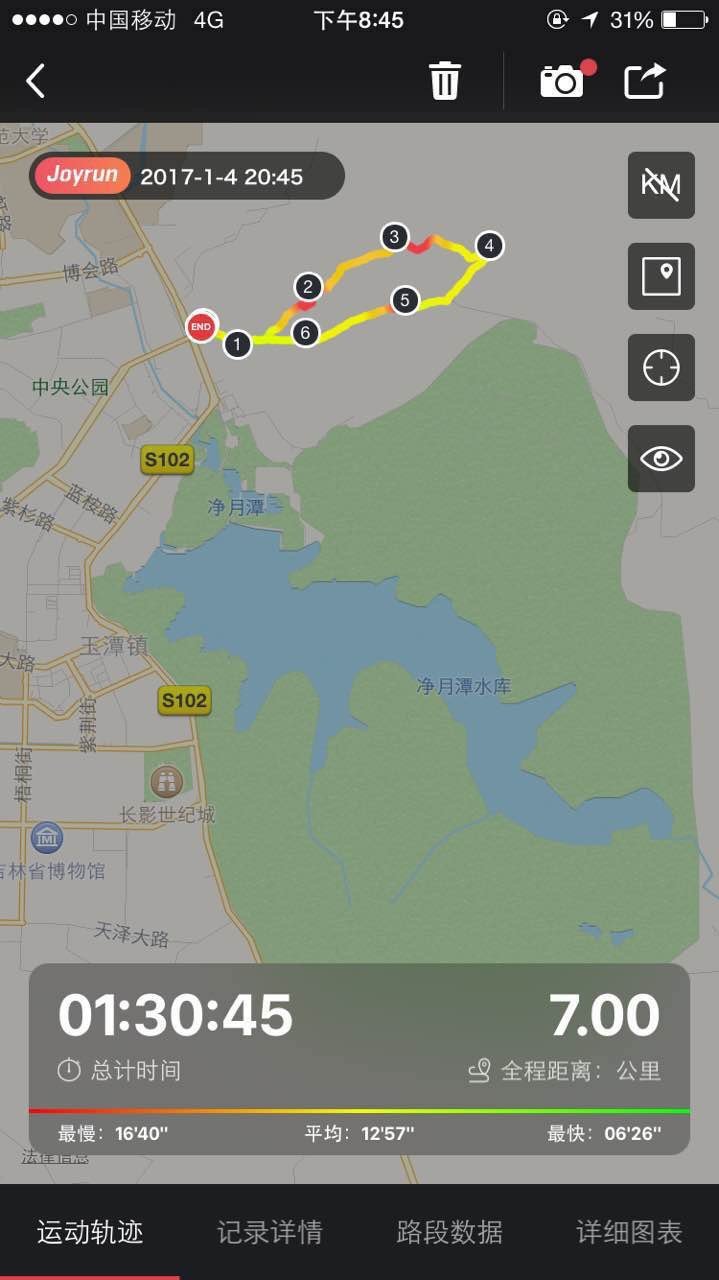Go back using the top-left arrow

point(36,81)
